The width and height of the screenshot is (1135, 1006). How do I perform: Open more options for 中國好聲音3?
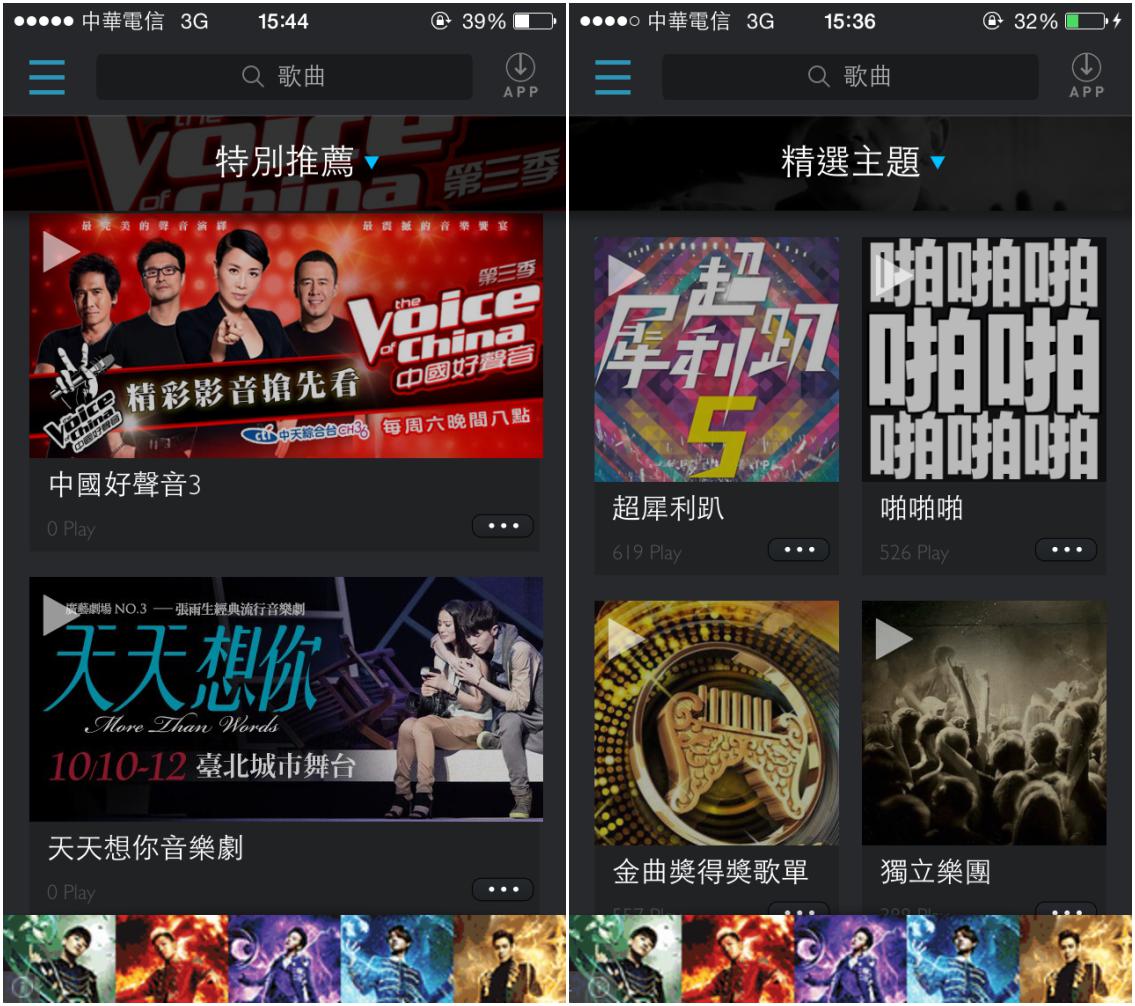[x=502, y=526]
